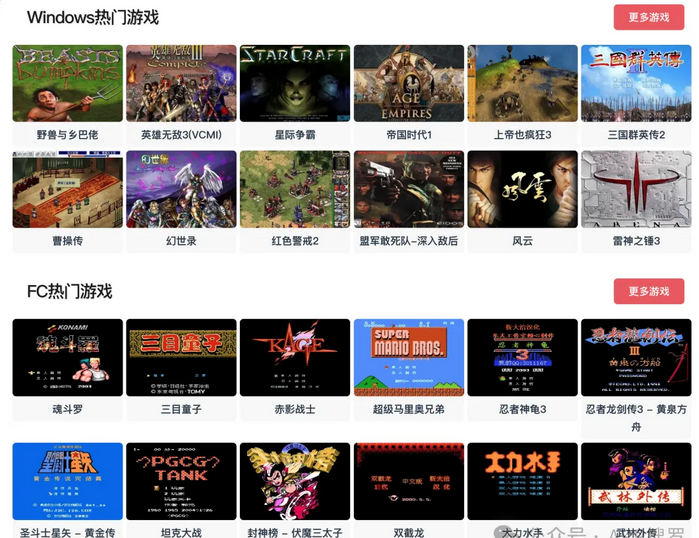Image resolution: width=699 pixels, height=538 pixels.
Task: Tap 更多游戏 button for FC热门游戏
Action: 649,291
